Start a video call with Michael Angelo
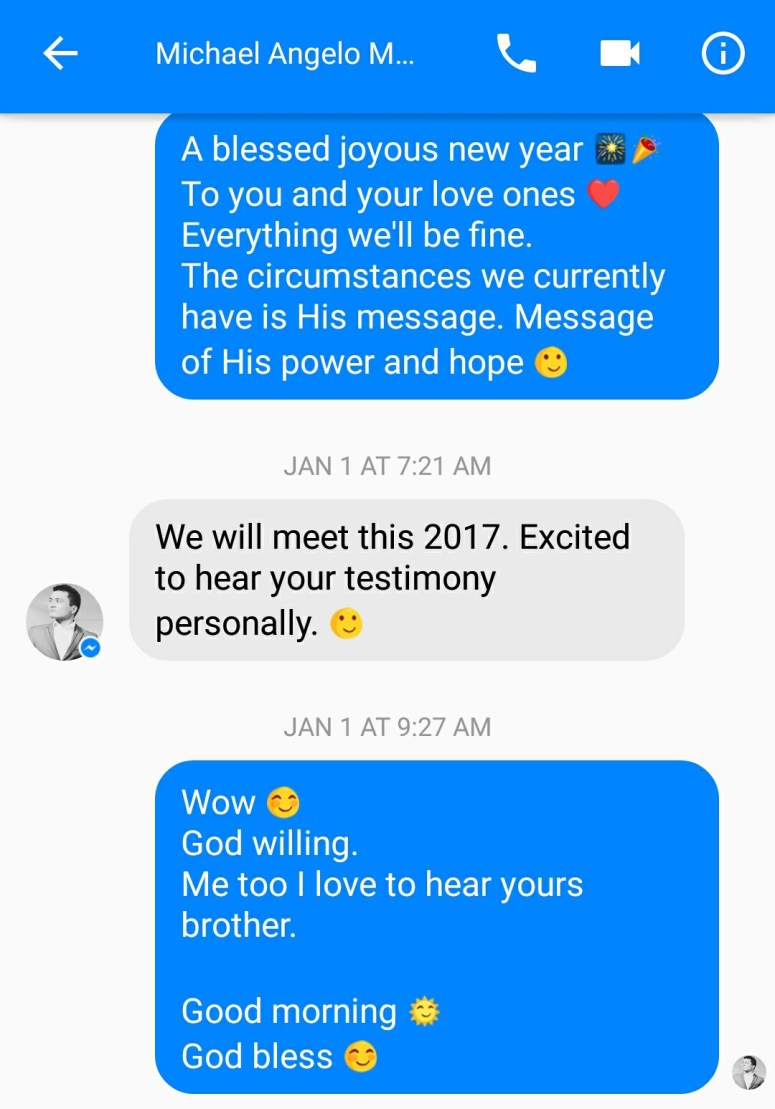The height and width of the screenshot is (1109, 775). 619,54
